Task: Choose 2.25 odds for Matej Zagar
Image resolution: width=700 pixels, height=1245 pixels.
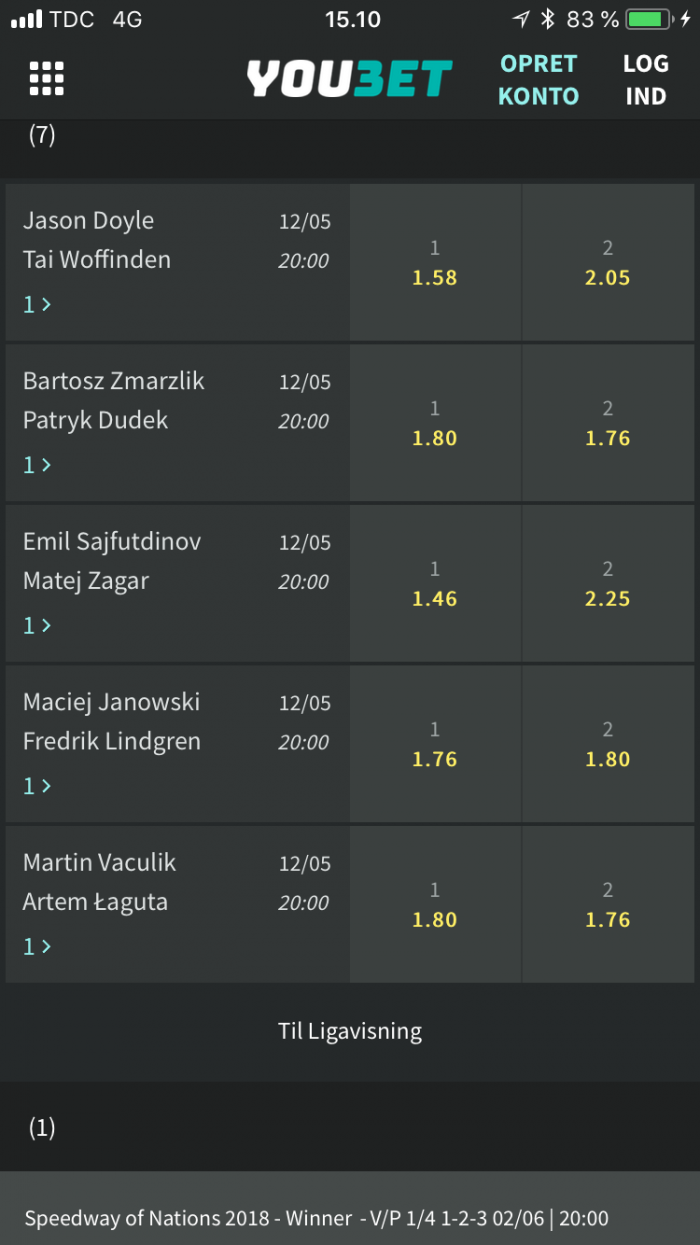Action: tap(608, 583)
